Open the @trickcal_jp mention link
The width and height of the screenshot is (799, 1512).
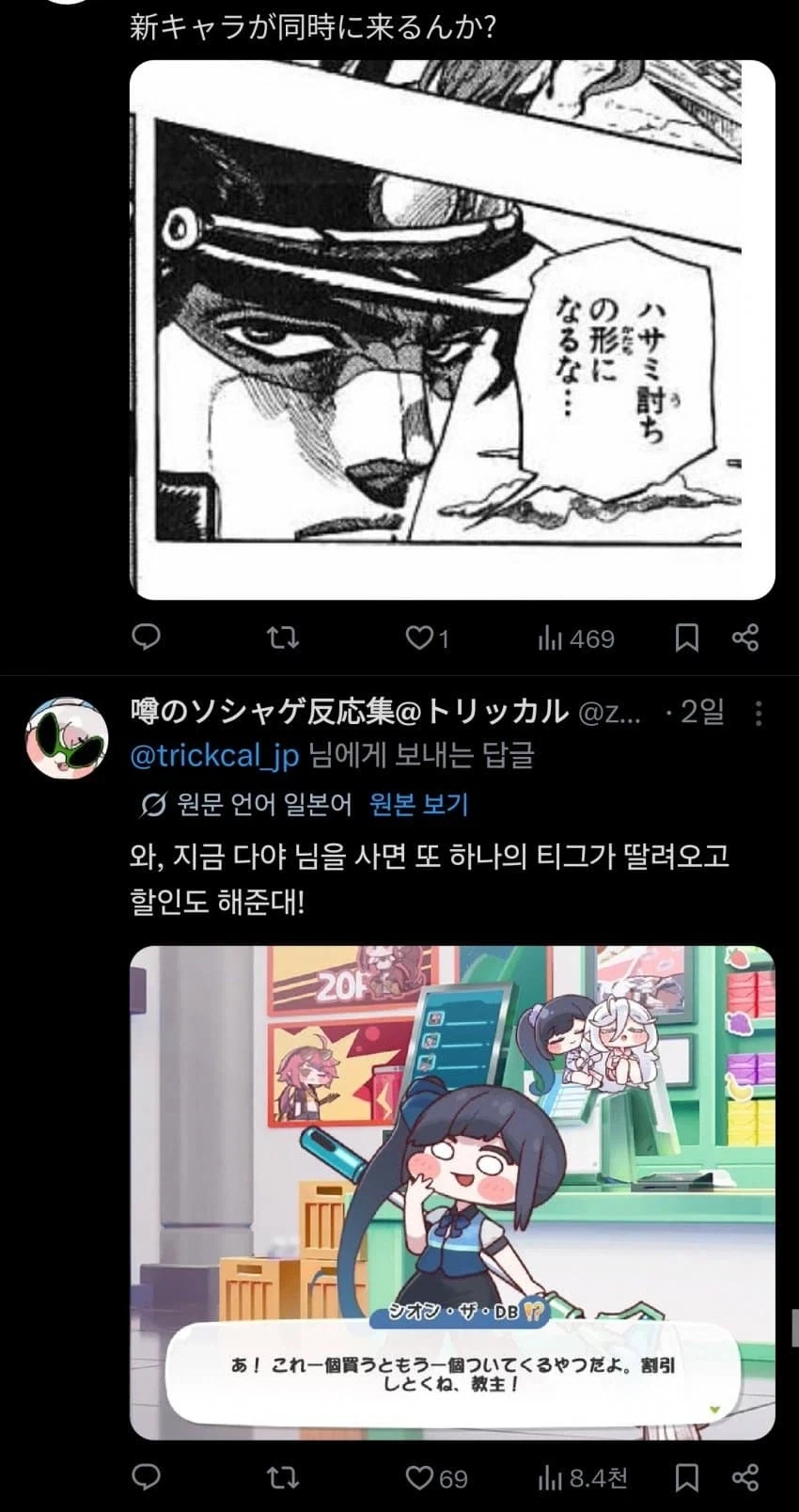(x=213, y=756)
